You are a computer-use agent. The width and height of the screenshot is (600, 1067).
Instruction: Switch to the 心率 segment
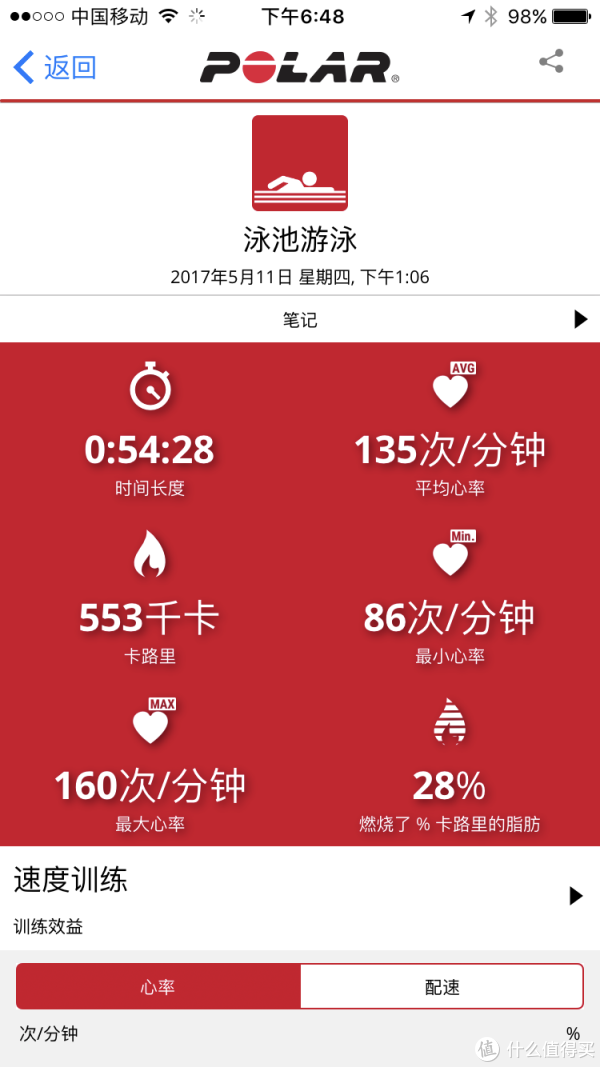[x=159, y=986]
